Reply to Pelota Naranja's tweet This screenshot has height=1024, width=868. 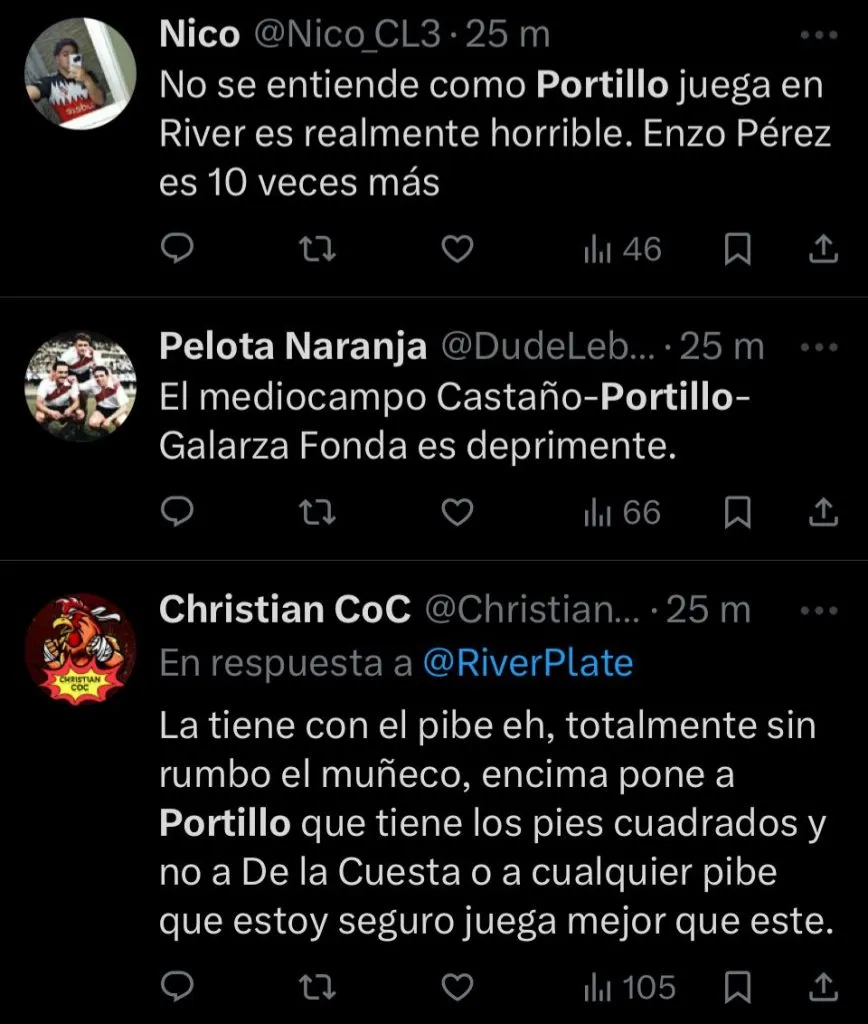(177, 513)
